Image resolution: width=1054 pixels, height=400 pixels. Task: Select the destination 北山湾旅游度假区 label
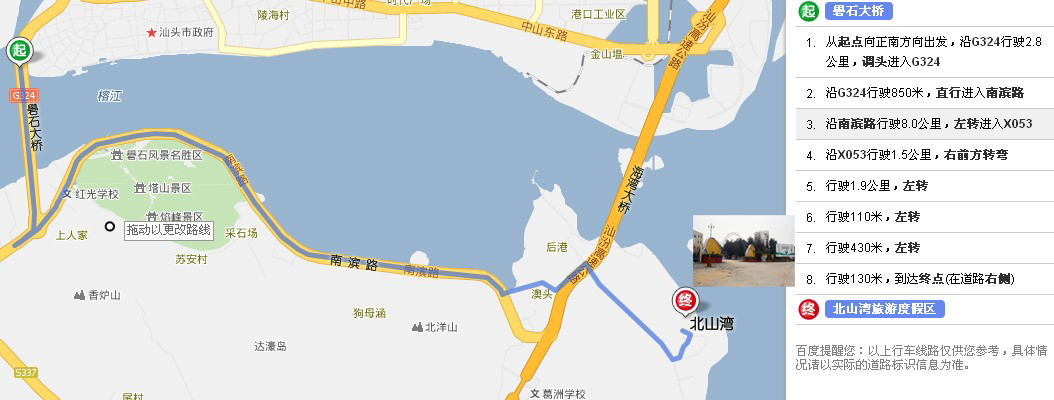coord(884,310)
